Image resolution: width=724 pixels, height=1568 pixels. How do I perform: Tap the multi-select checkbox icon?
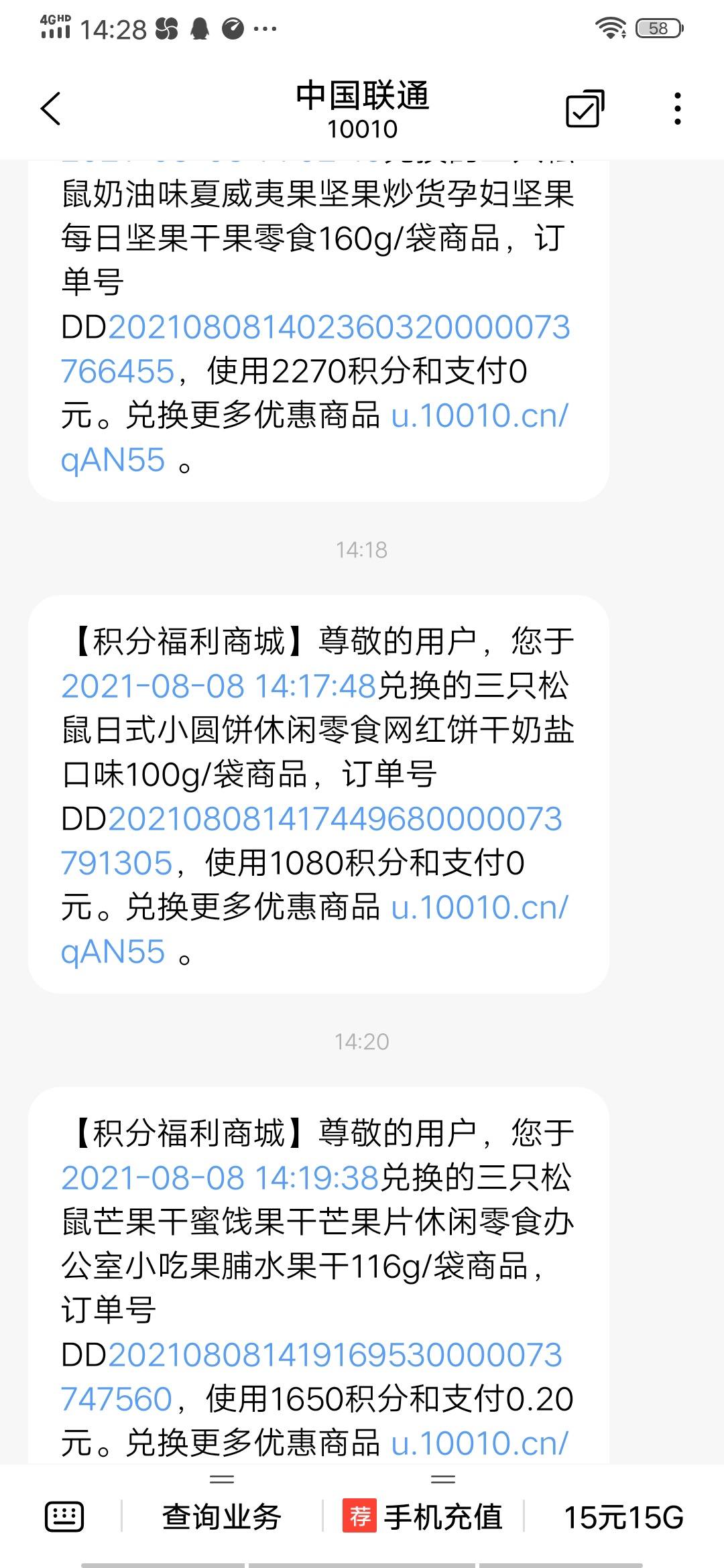[x=585, y=109]
